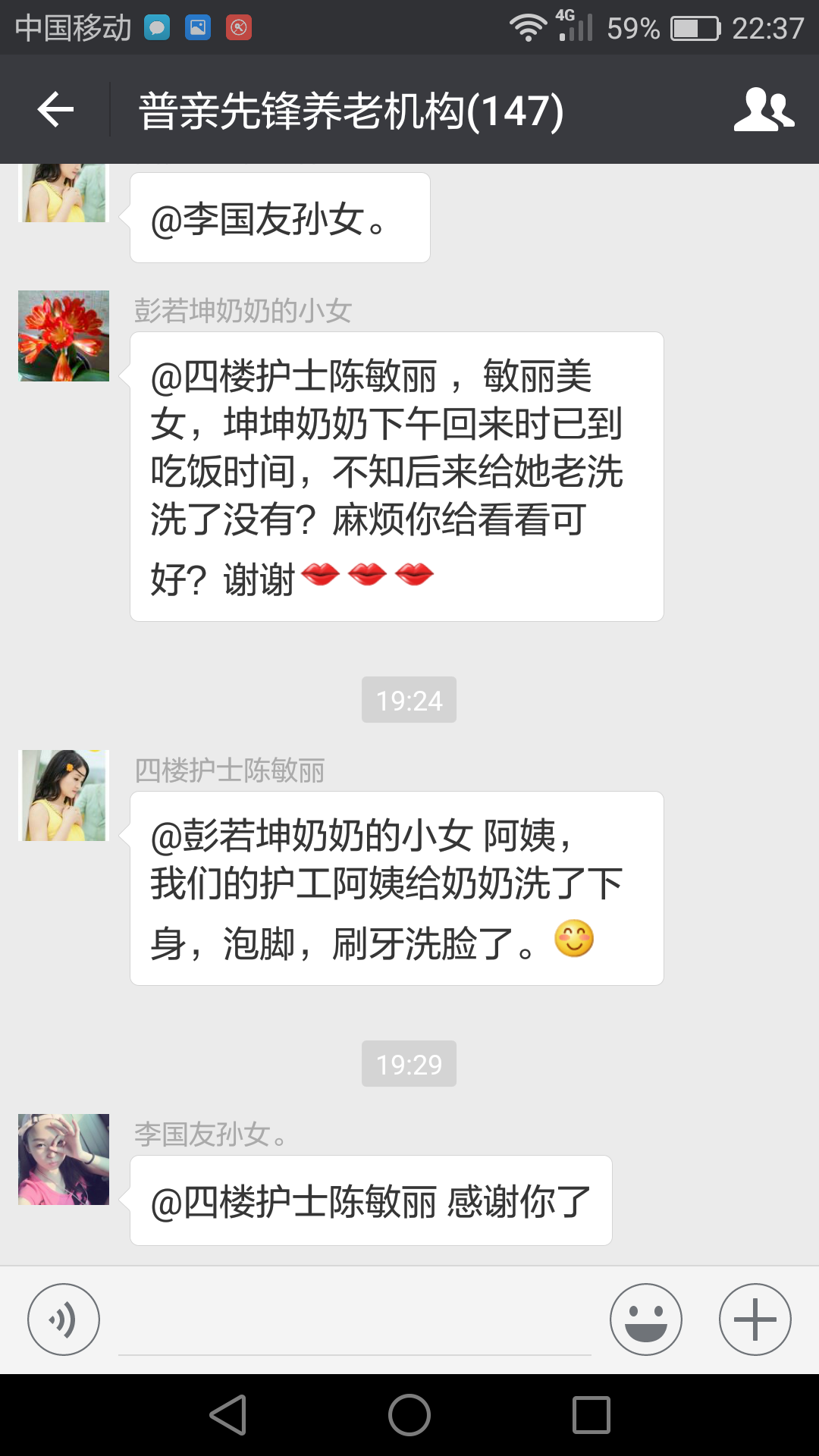Open 李国友孙女's profile avatar
Viewport: 819px width, 1456px height.
pos(64,1159)
